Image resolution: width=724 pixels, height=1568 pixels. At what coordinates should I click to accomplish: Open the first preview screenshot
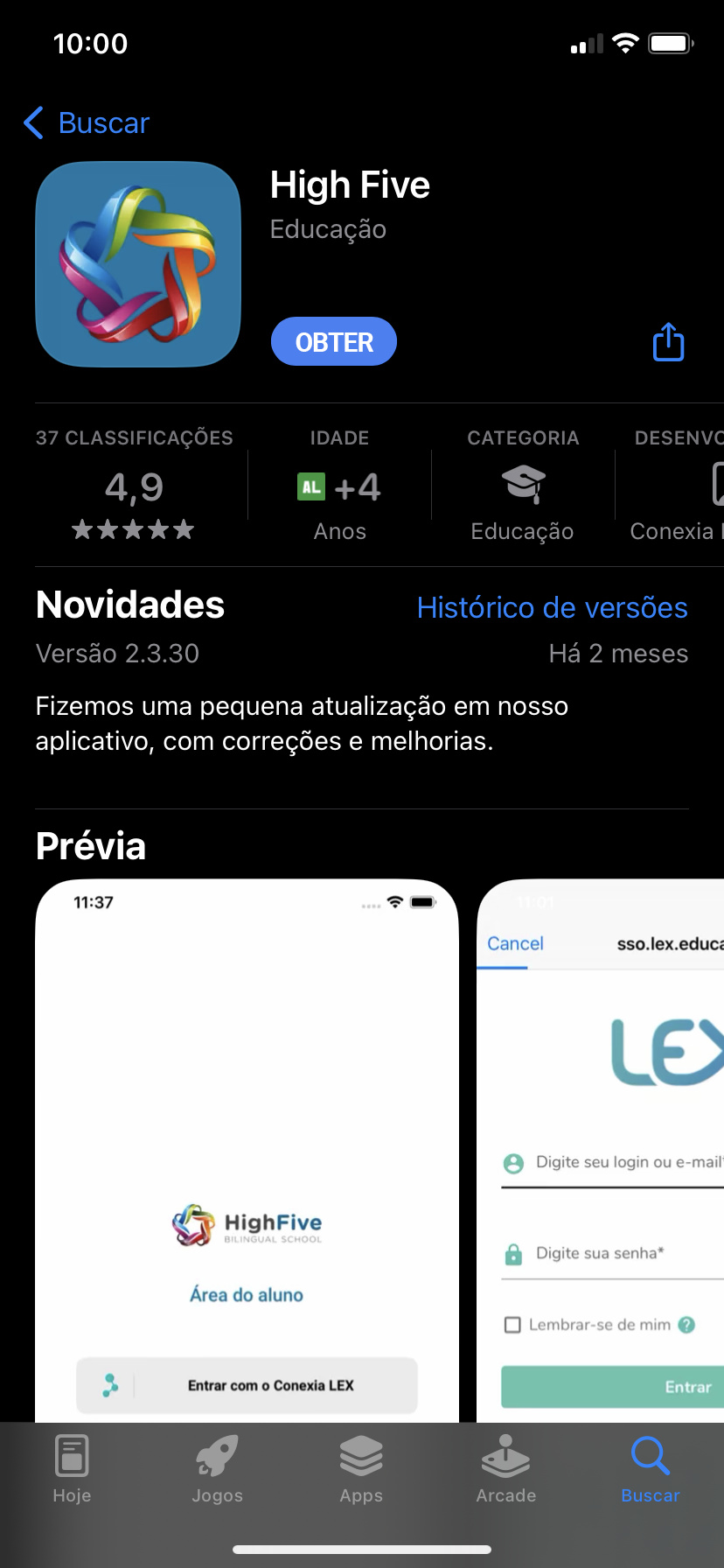point(247,1137)
